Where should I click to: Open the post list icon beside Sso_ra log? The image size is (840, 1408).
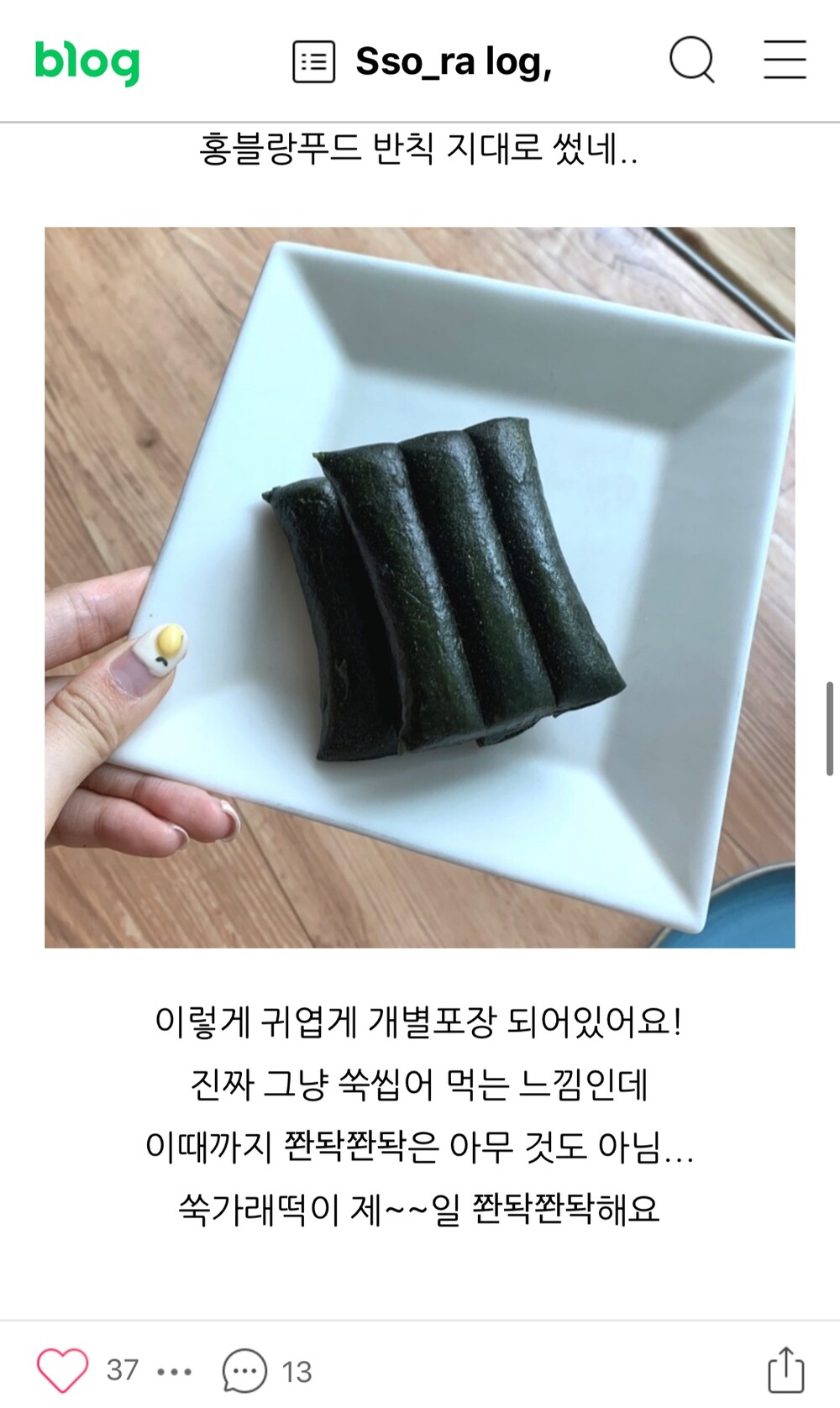click(x=314, y=62)
